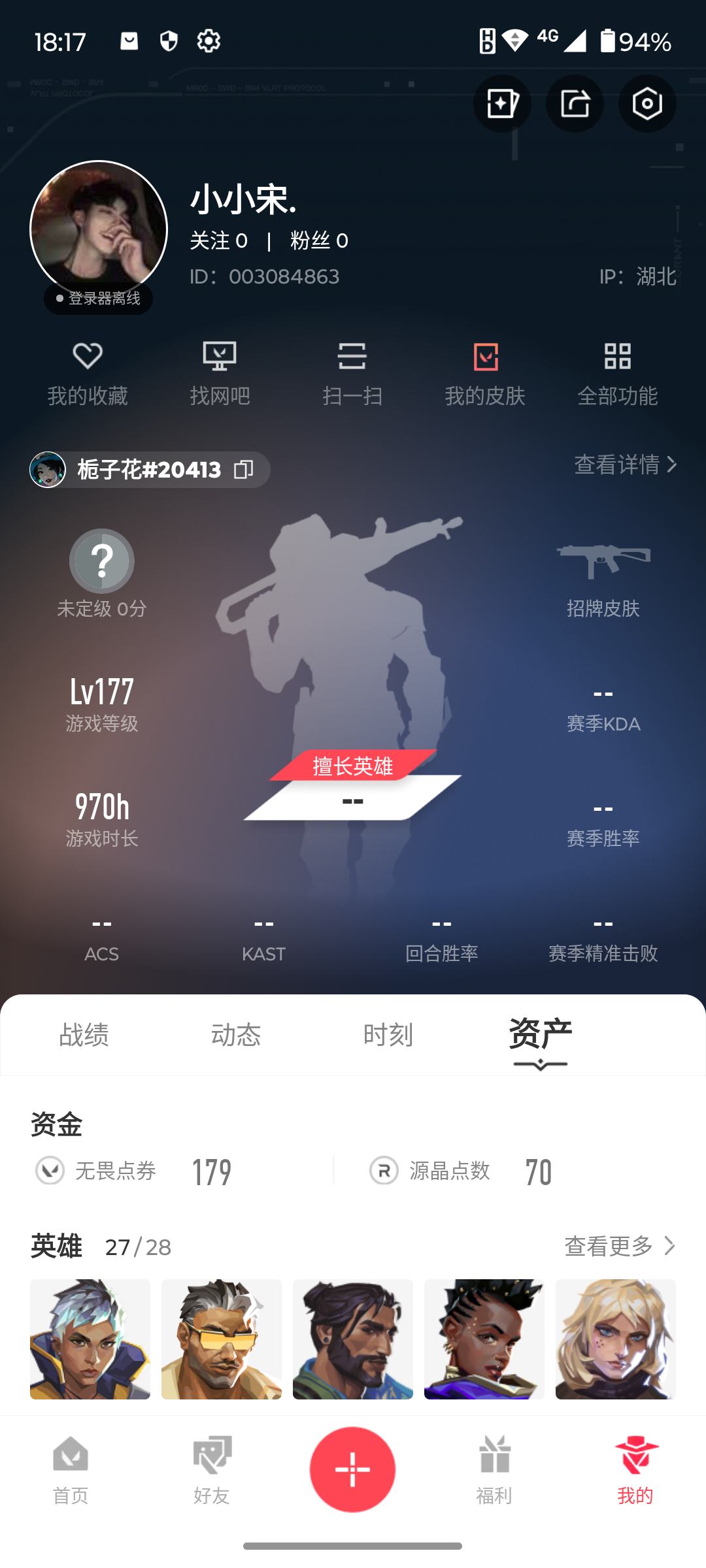Open 我的皮肤 skins
Screen dimensions: 706x1568
(485, 374)
